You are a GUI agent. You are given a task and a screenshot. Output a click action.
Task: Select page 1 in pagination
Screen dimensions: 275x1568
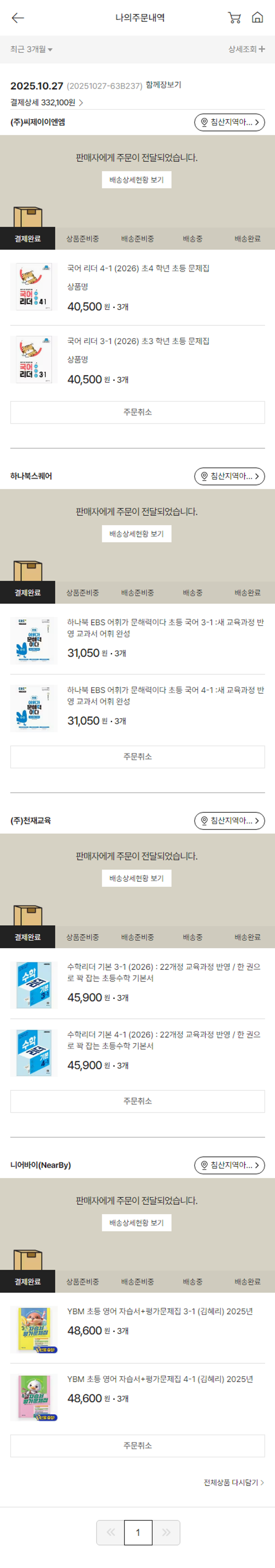(x=138, y=1532)
